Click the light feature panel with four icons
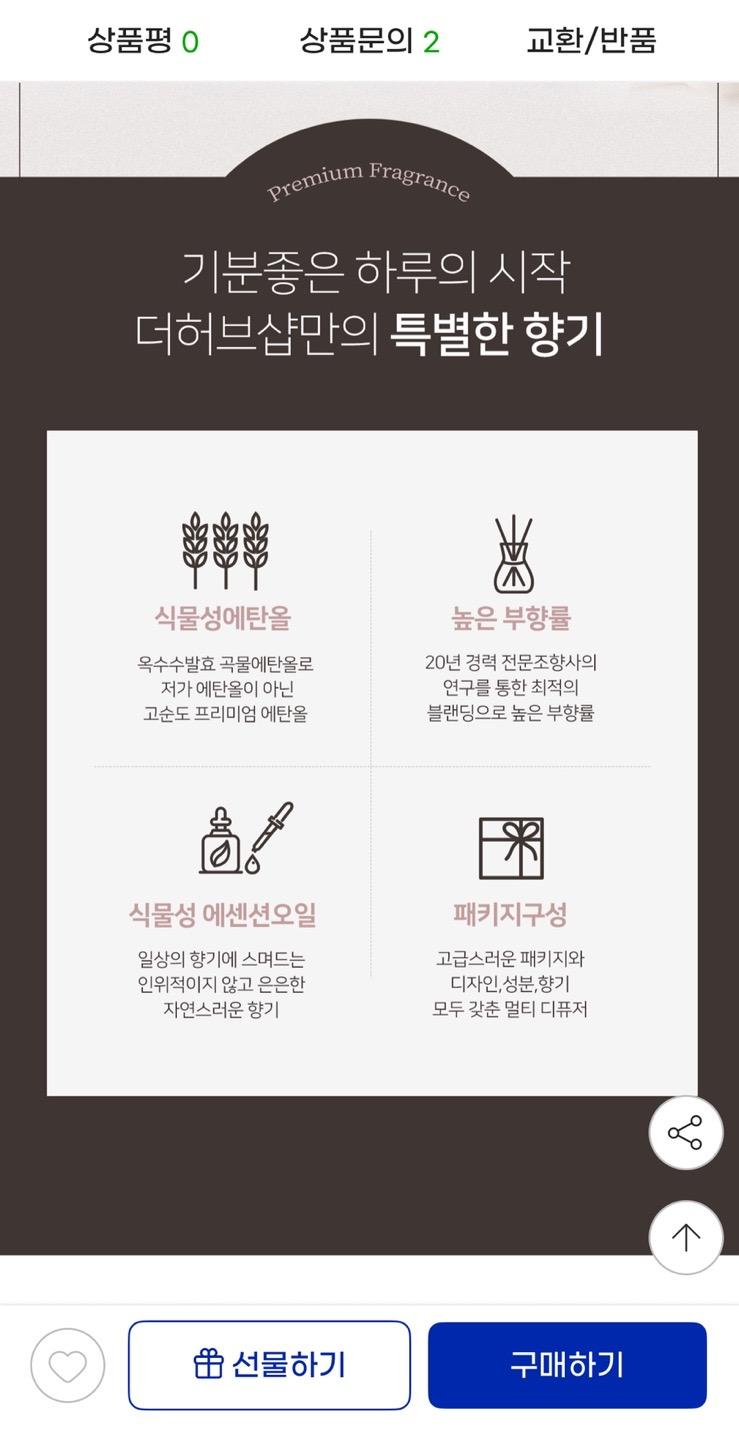Viewport: 739px width, 1440px height. (x=370, y=760)
